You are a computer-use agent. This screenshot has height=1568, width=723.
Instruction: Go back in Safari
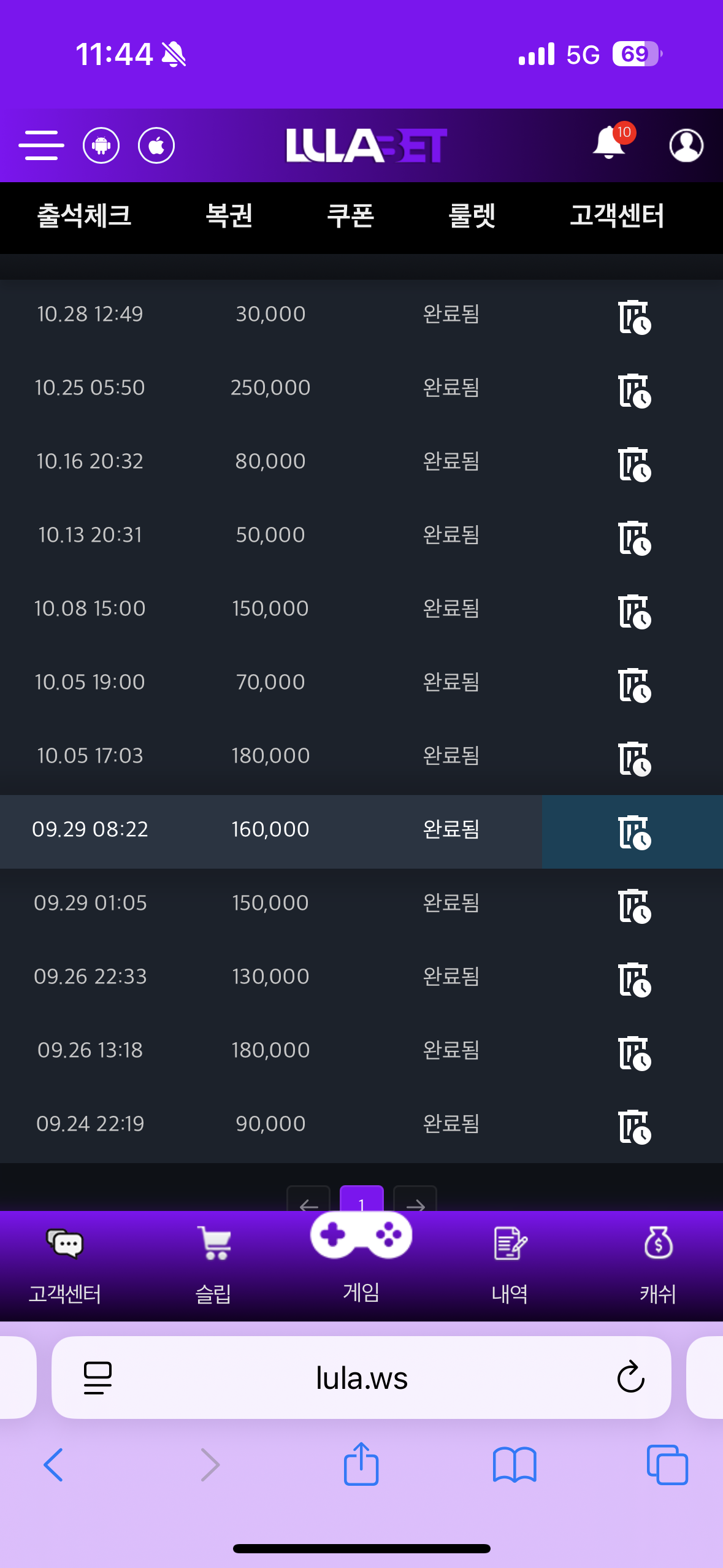54,1465
